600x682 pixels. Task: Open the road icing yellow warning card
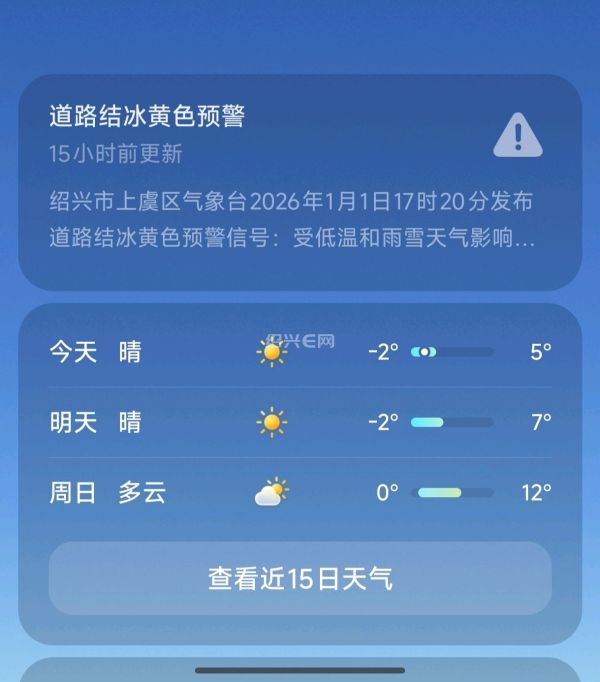click(x=300, y=182)
